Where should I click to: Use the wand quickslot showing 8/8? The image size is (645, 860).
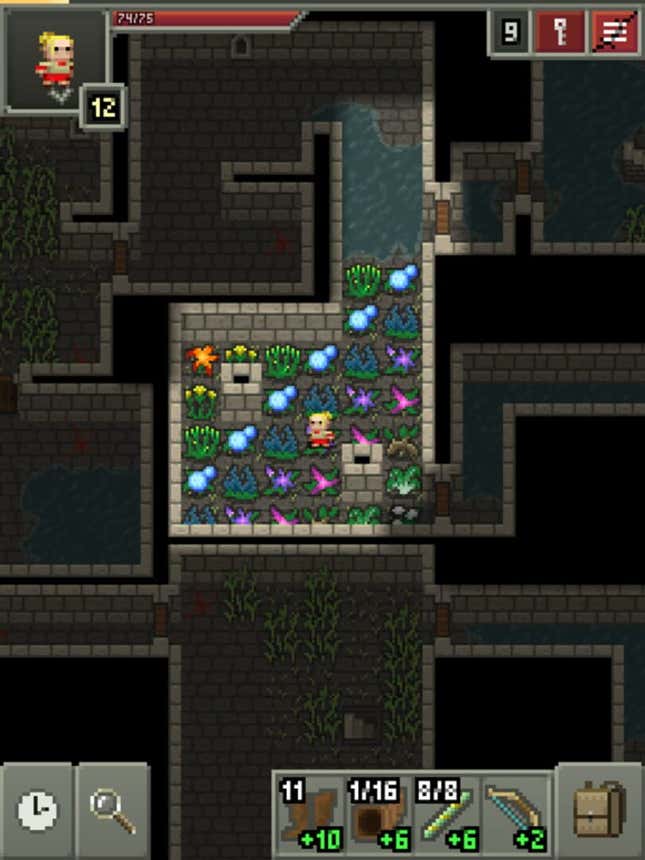tap(446, 813)
